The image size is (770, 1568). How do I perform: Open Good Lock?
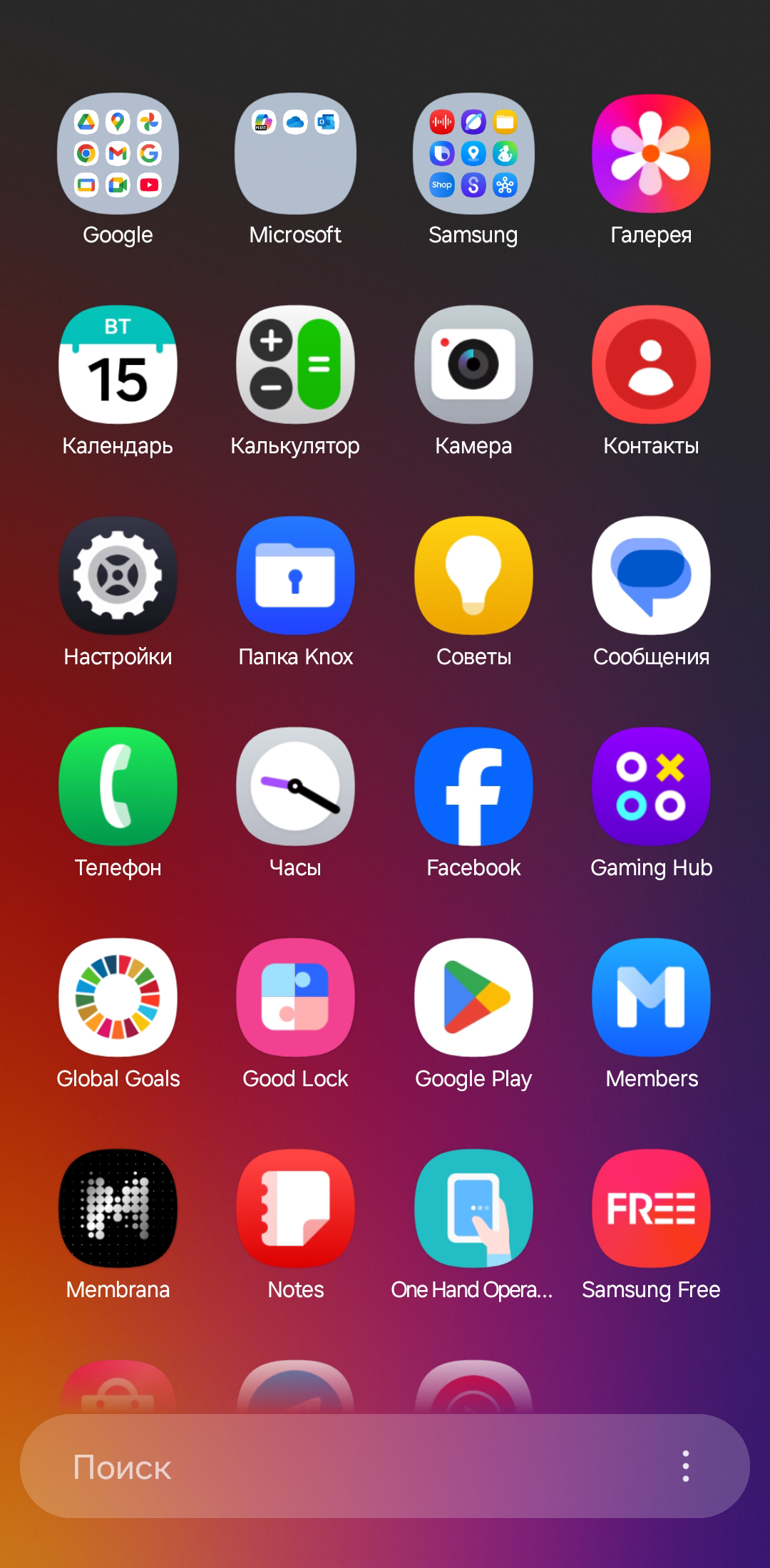295,997
